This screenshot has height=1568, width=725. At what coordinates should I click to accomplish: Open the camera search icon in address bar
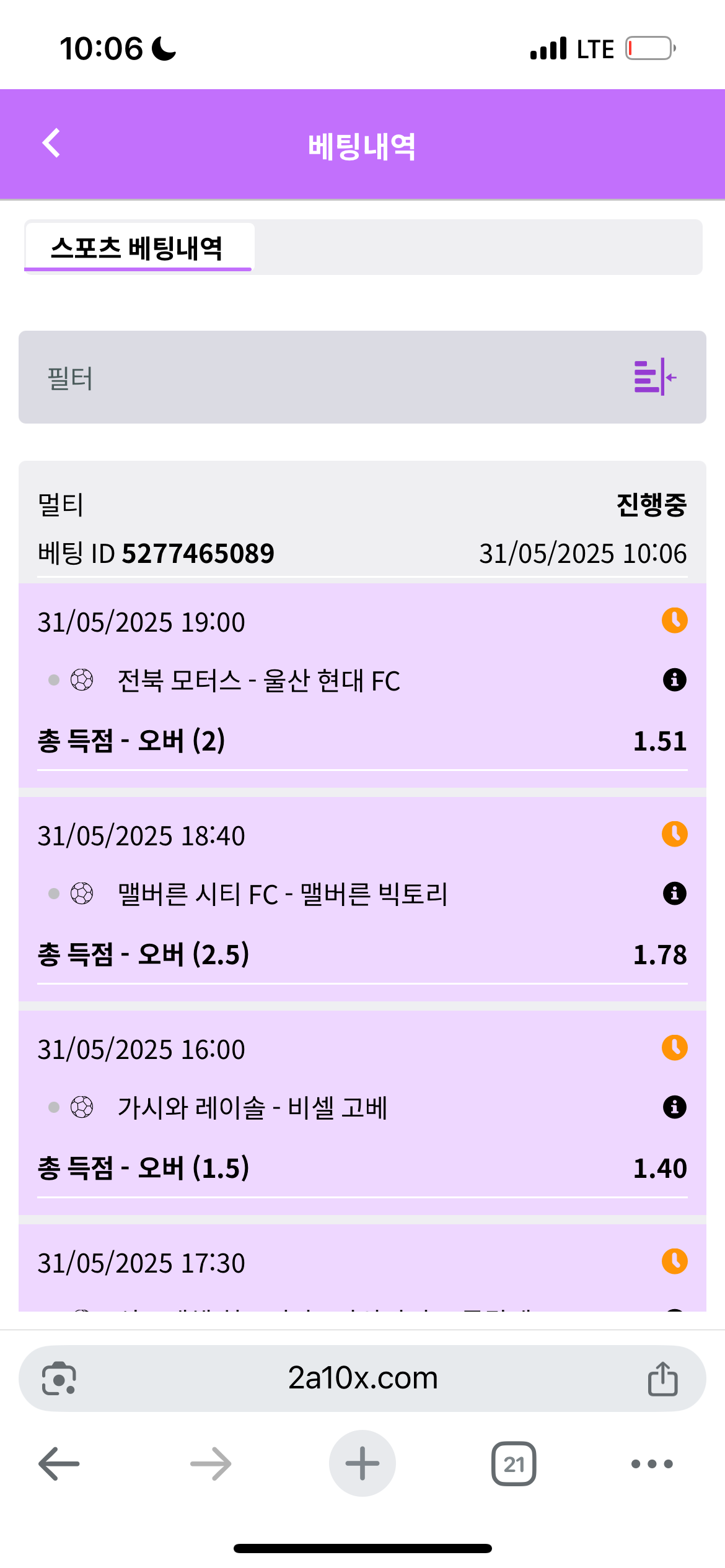(x=59, y=1379)
